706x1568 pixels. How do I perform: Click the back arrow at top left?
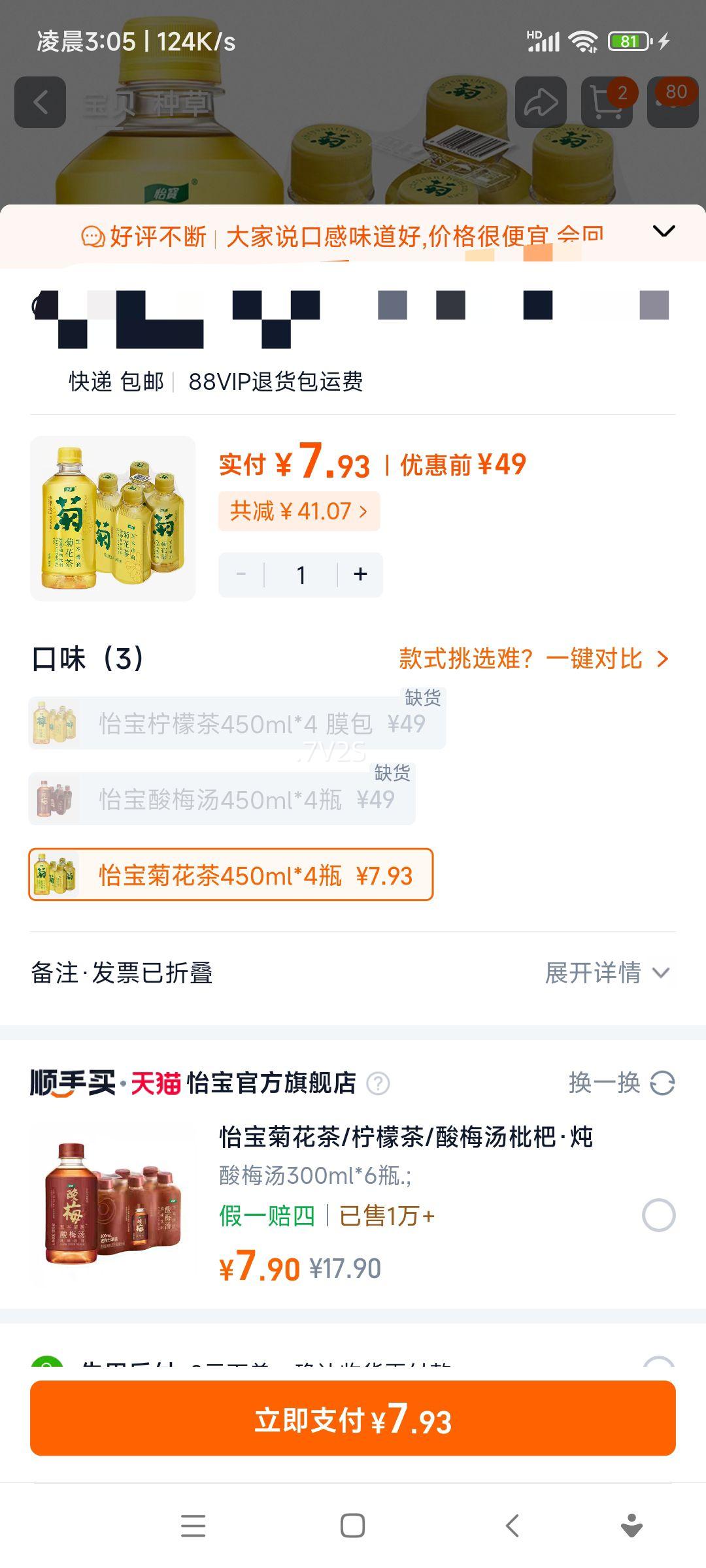[x=41, y=101]
